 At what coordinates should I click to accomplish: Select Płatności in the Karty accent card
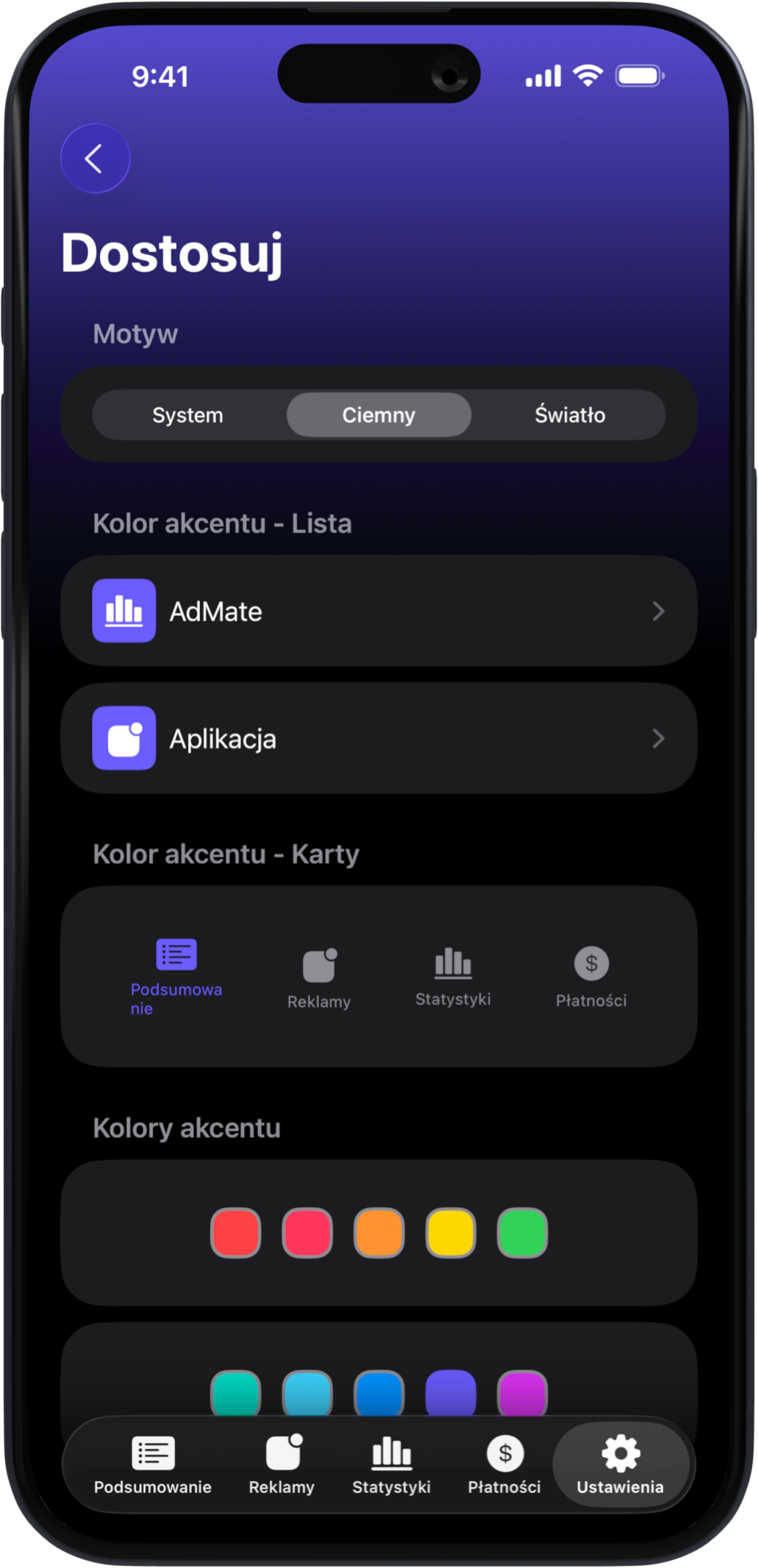tap(591, 976)
